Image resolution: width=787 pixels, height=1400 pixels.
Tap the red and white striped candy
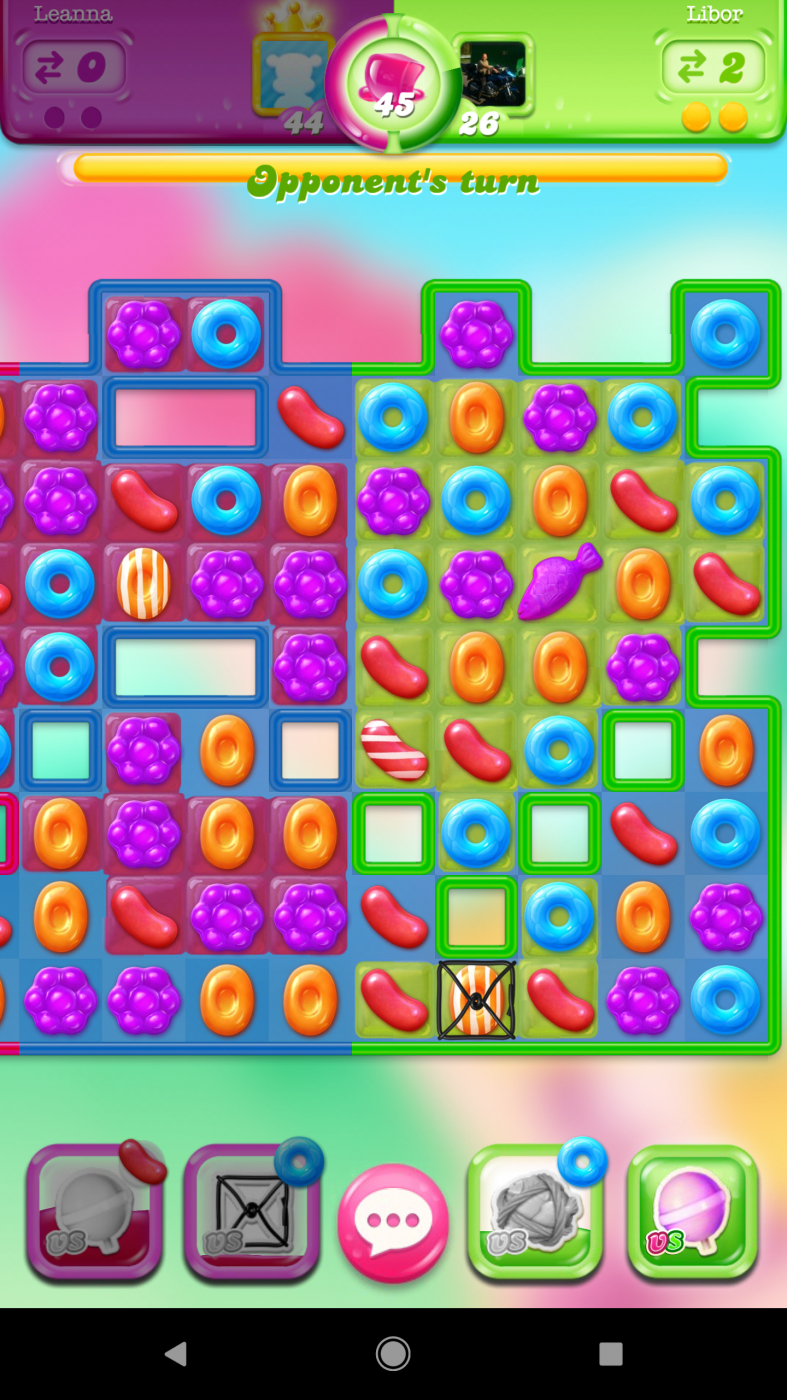pyautogui.click(x=393, y=749)
